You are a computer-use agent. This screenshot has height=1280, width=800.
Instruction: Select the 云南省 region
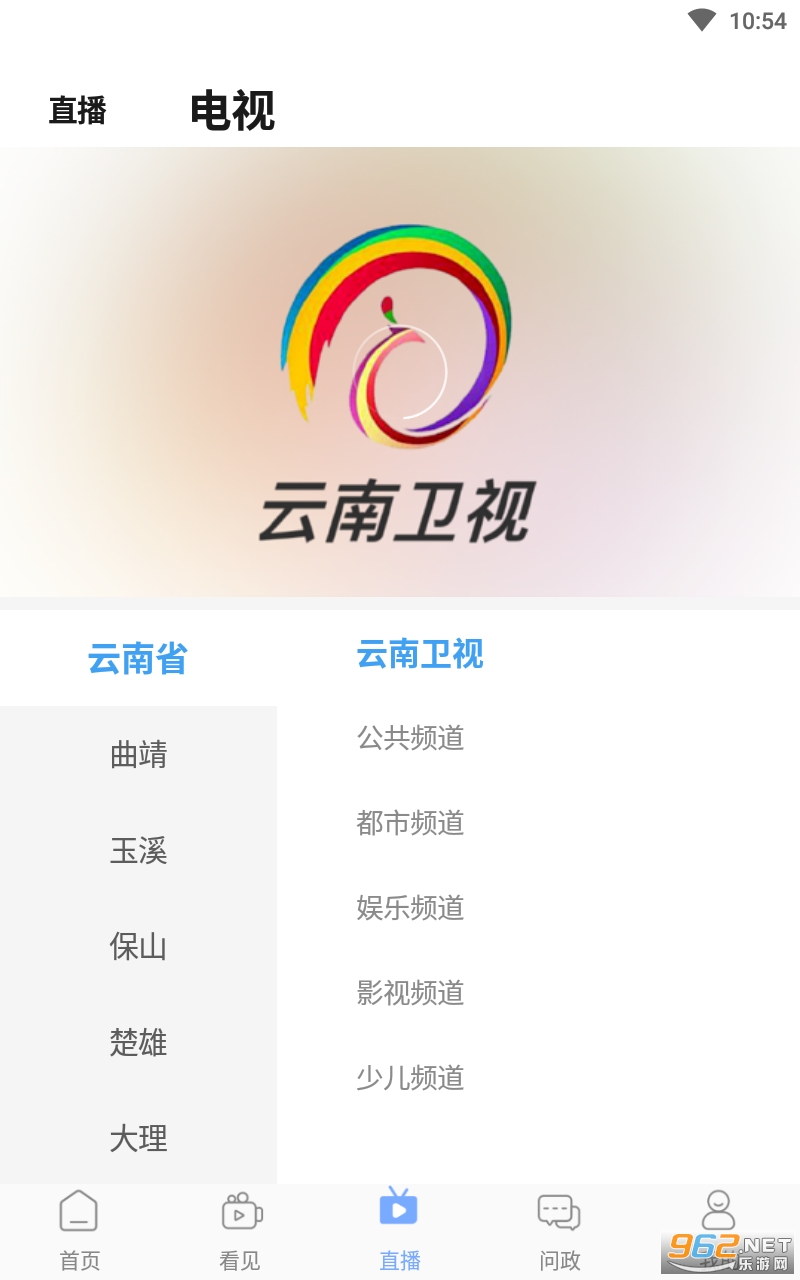click(x=138, y=659)
